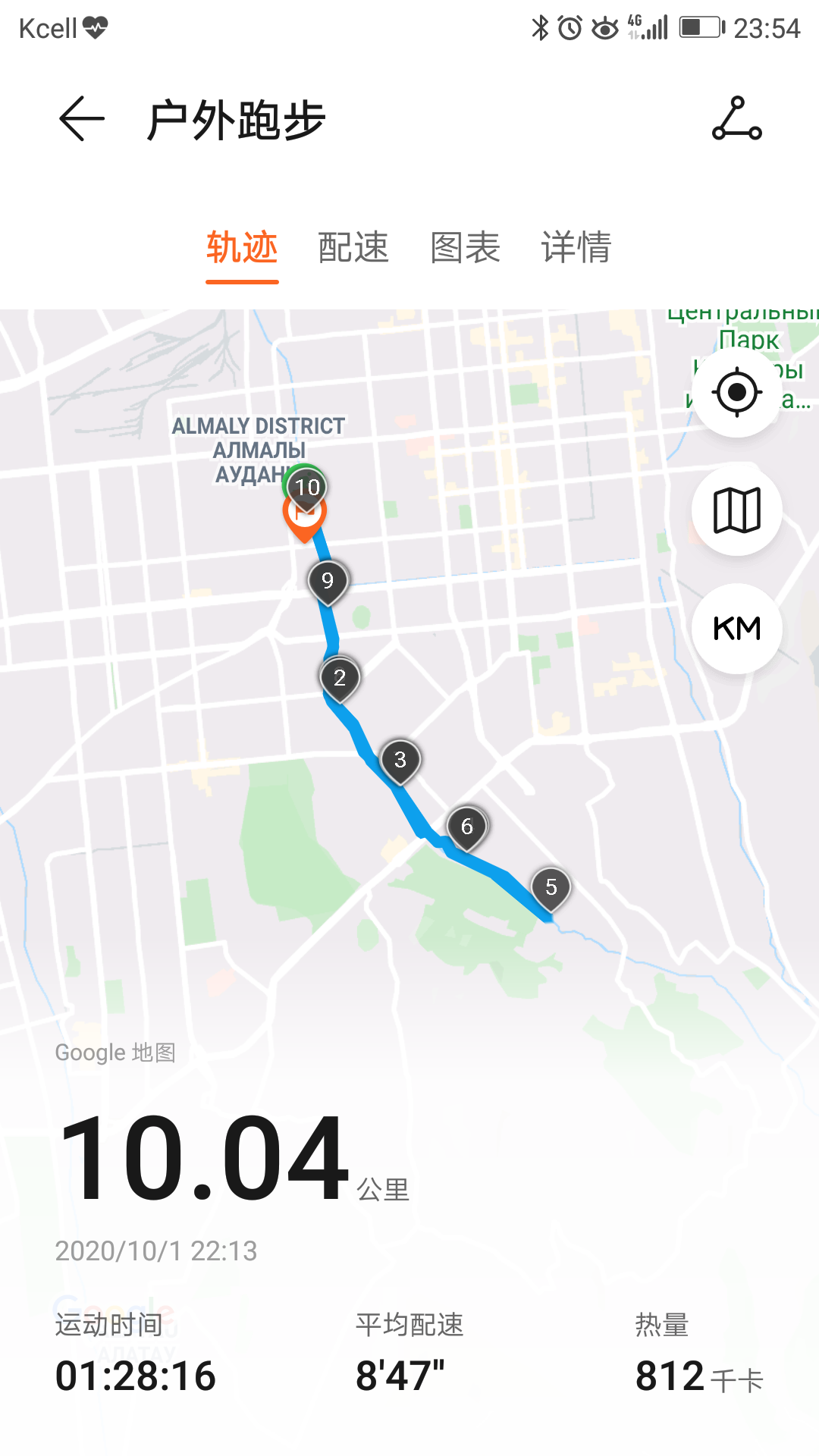
Task: Recenter the map on the route
Action: (736, 392)
